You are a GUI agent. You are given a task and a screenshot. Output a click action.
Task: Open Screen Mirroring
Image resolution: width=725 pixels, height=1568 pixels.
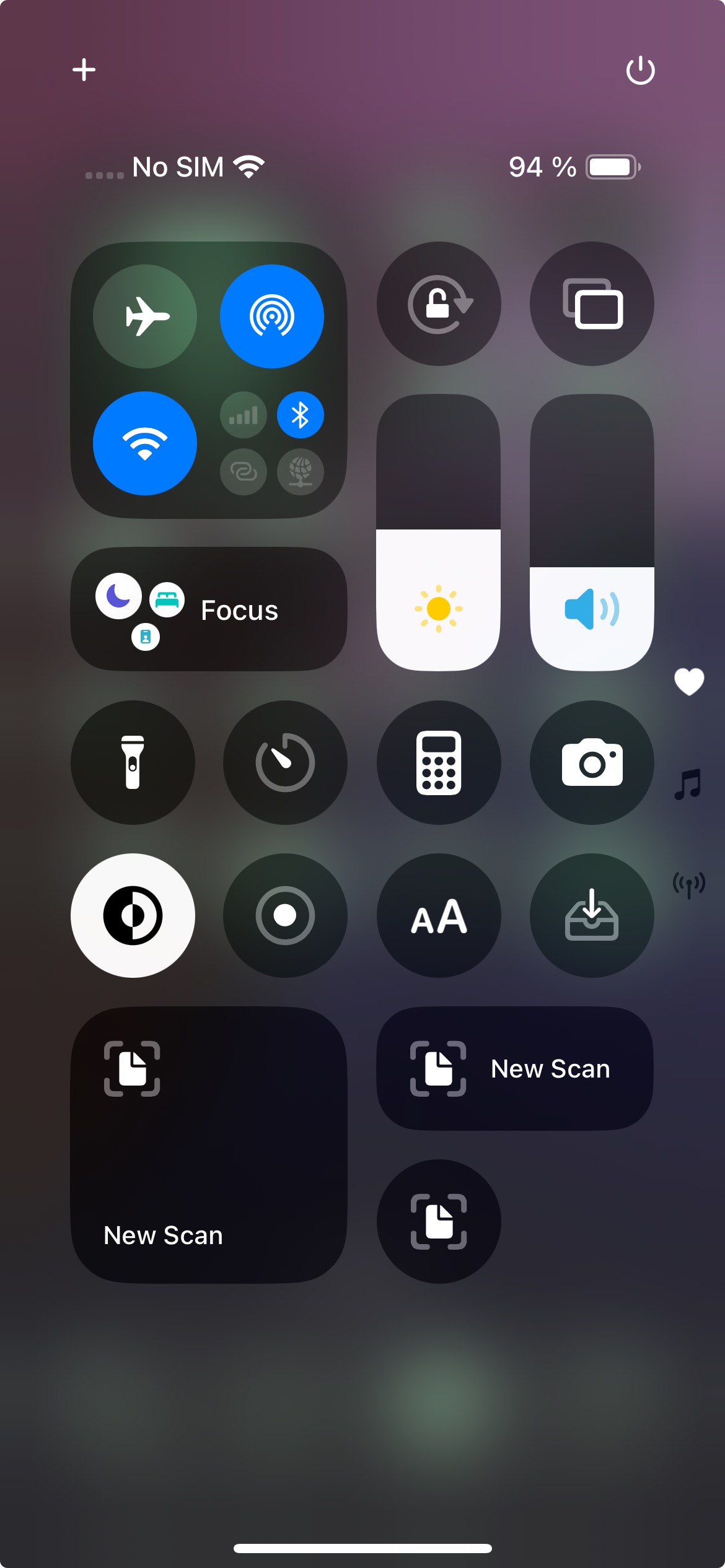[x=592, y=304]
